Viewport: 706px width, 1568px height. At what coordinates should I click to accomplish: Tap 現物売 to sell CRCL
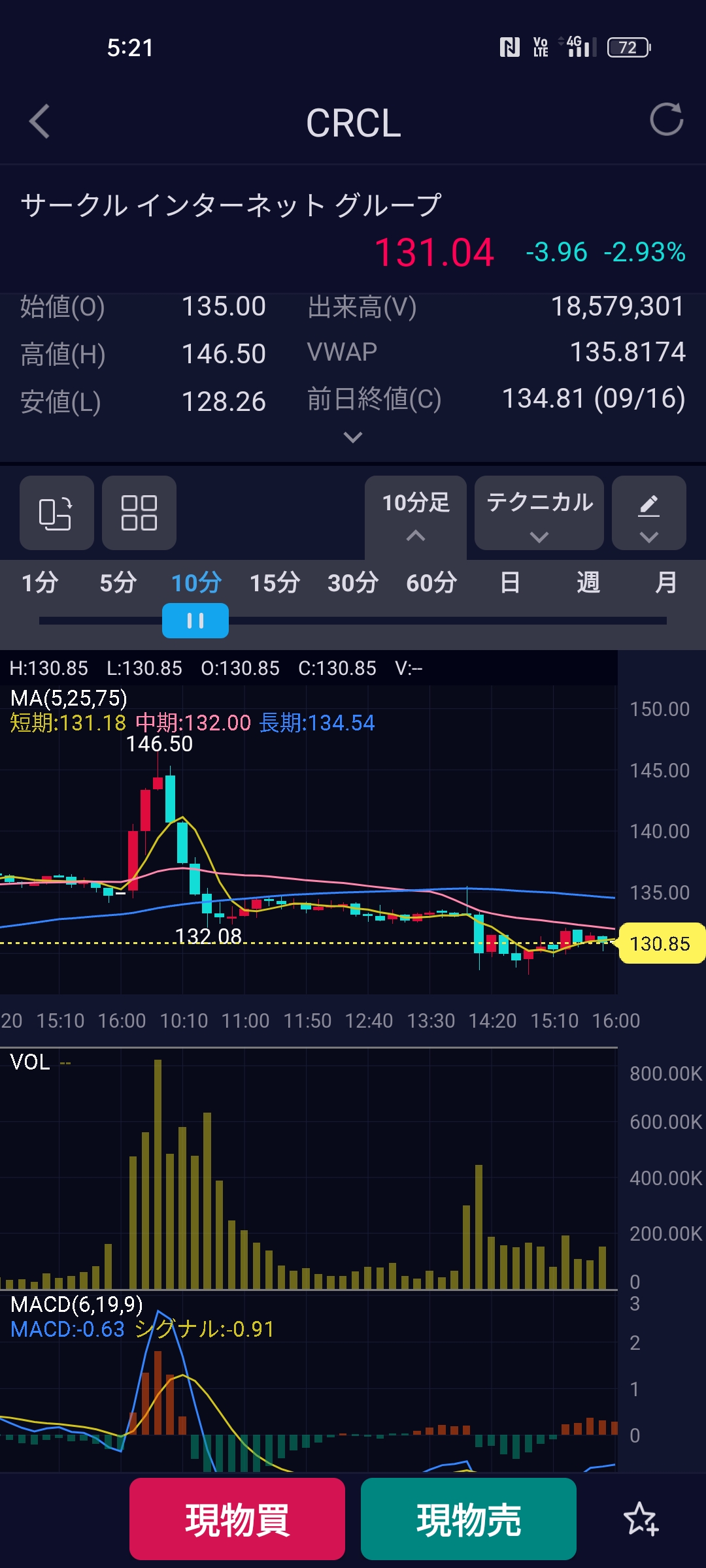tap(469, 1519)
